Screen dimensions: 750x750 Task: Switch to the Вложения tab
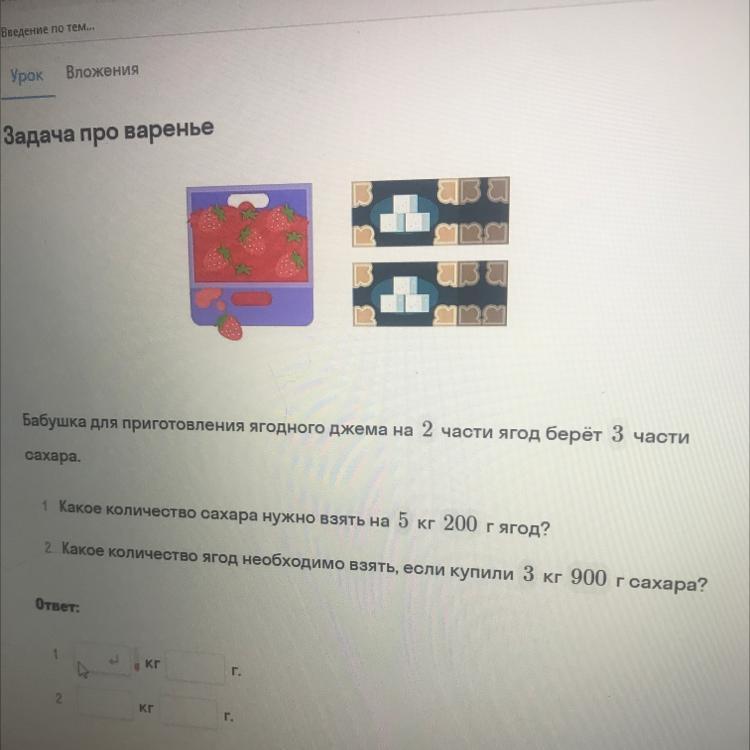click(102, 71)
